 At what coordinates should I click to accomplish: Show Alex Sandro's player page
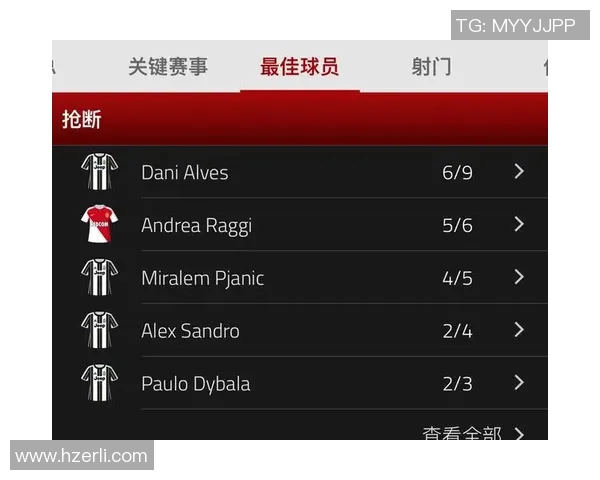[x=300, y=331]
